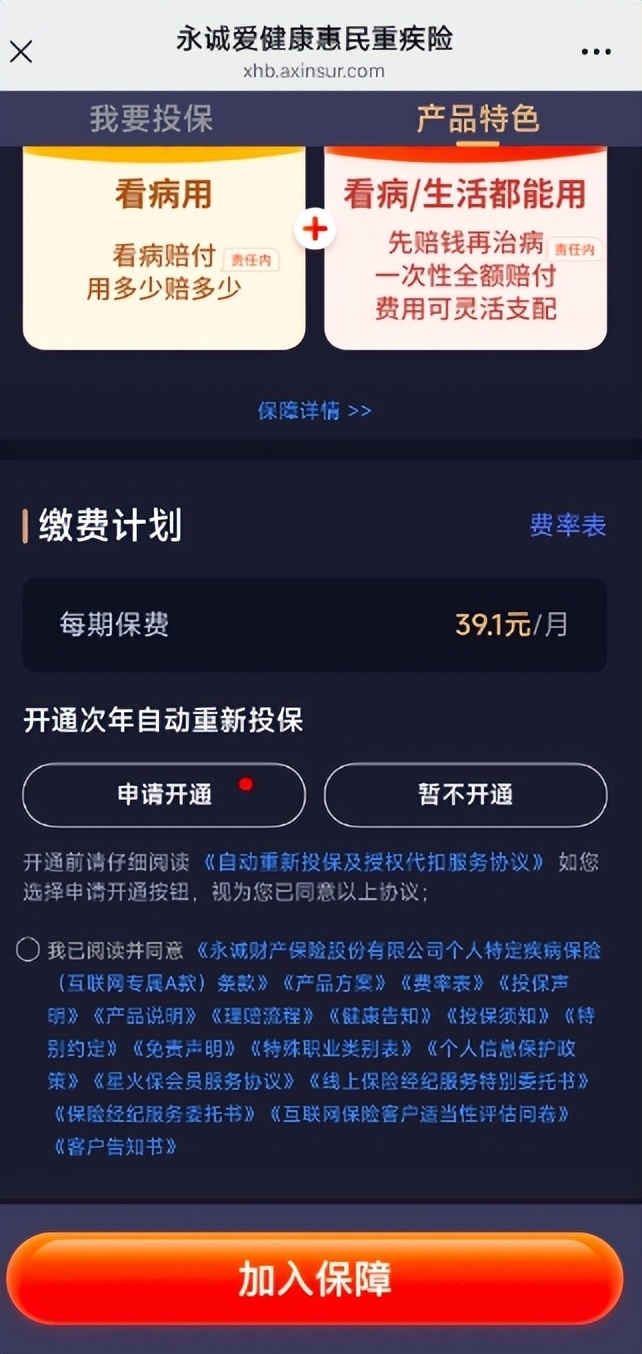Select 申请开通 for auto renewal
Screen dimensions: 642x1354
[x=164, y=795]
